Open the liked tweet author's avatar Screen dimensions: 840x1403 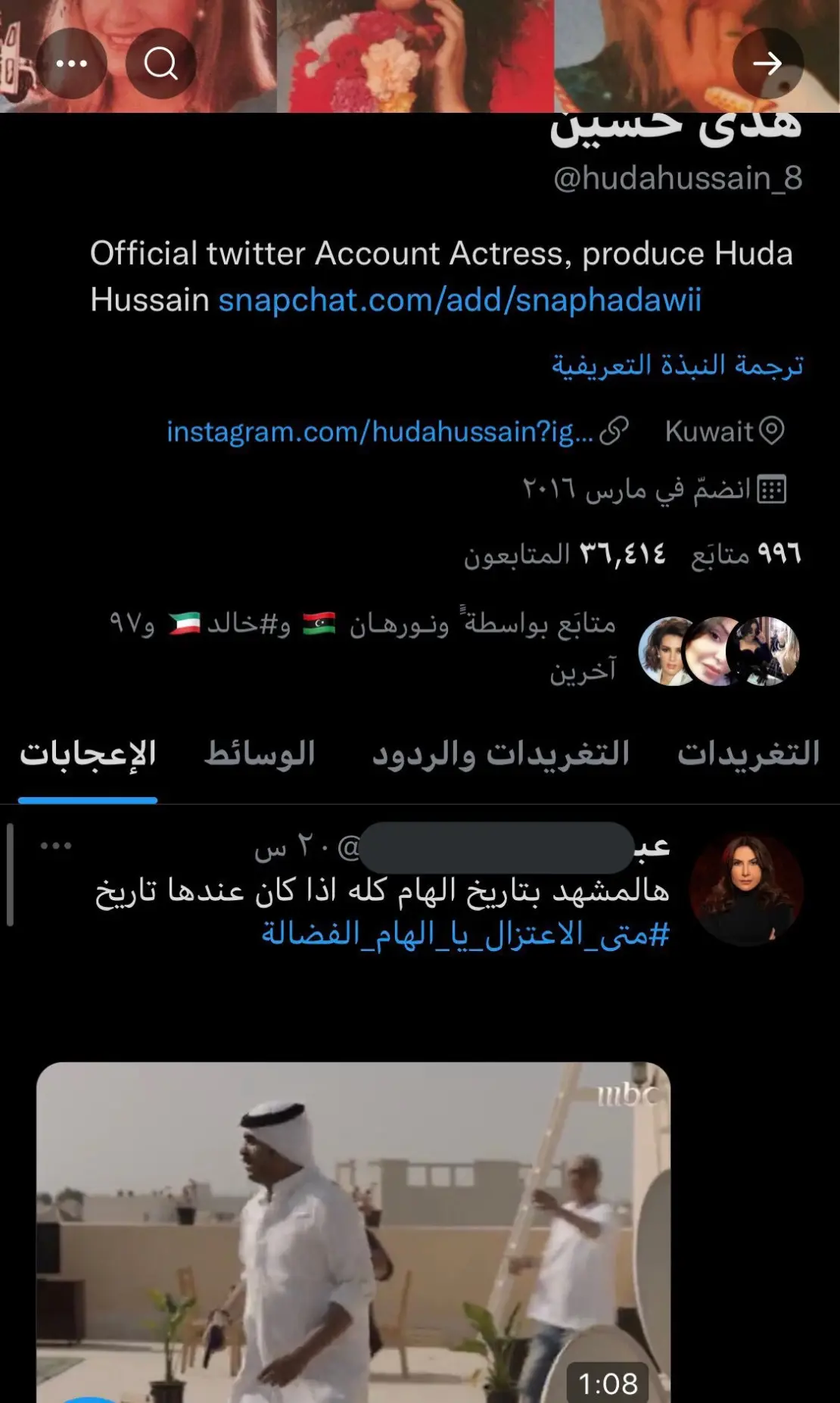(x=745, y=889)
